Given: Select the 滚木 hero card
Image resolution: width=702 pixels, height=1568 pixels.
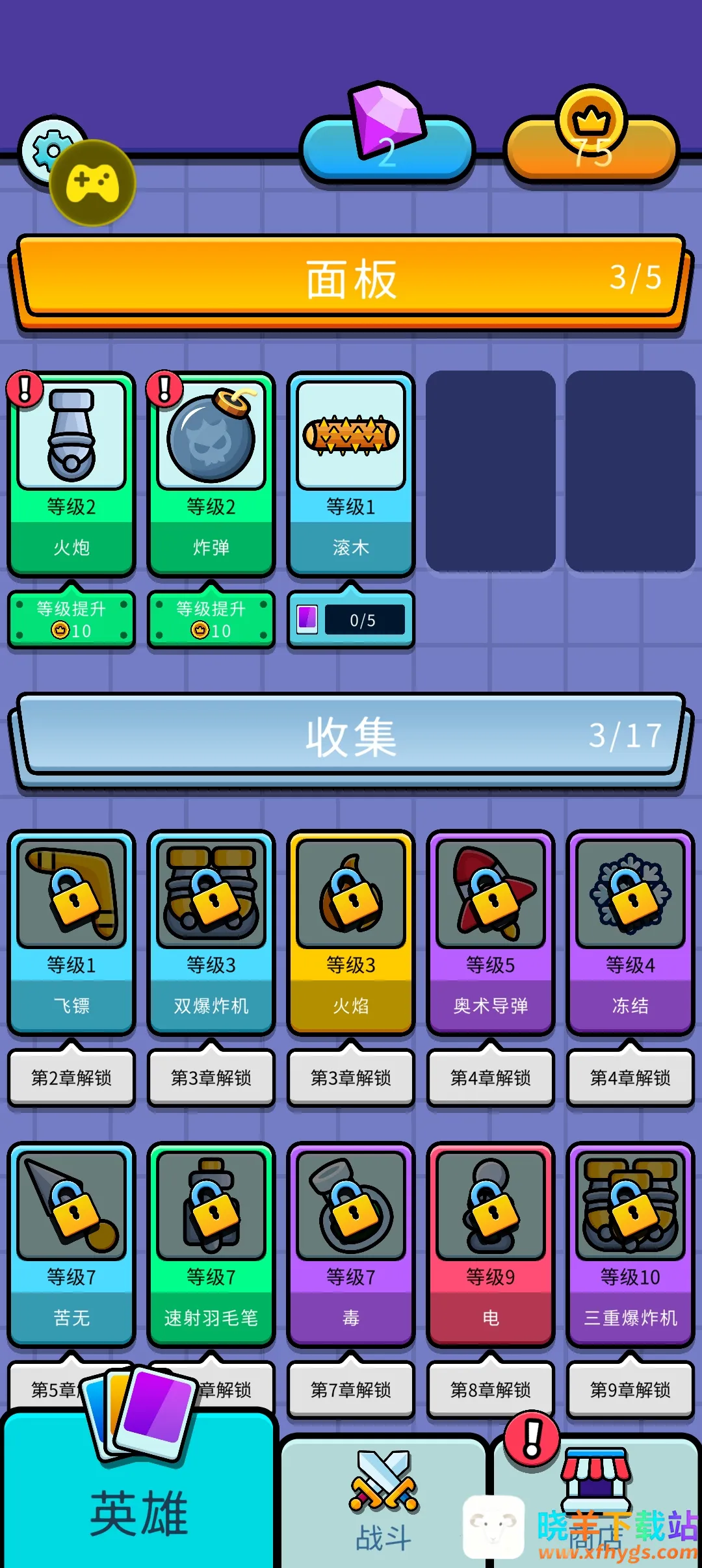Looking at the screenshot, I should (x=351, y=473).
